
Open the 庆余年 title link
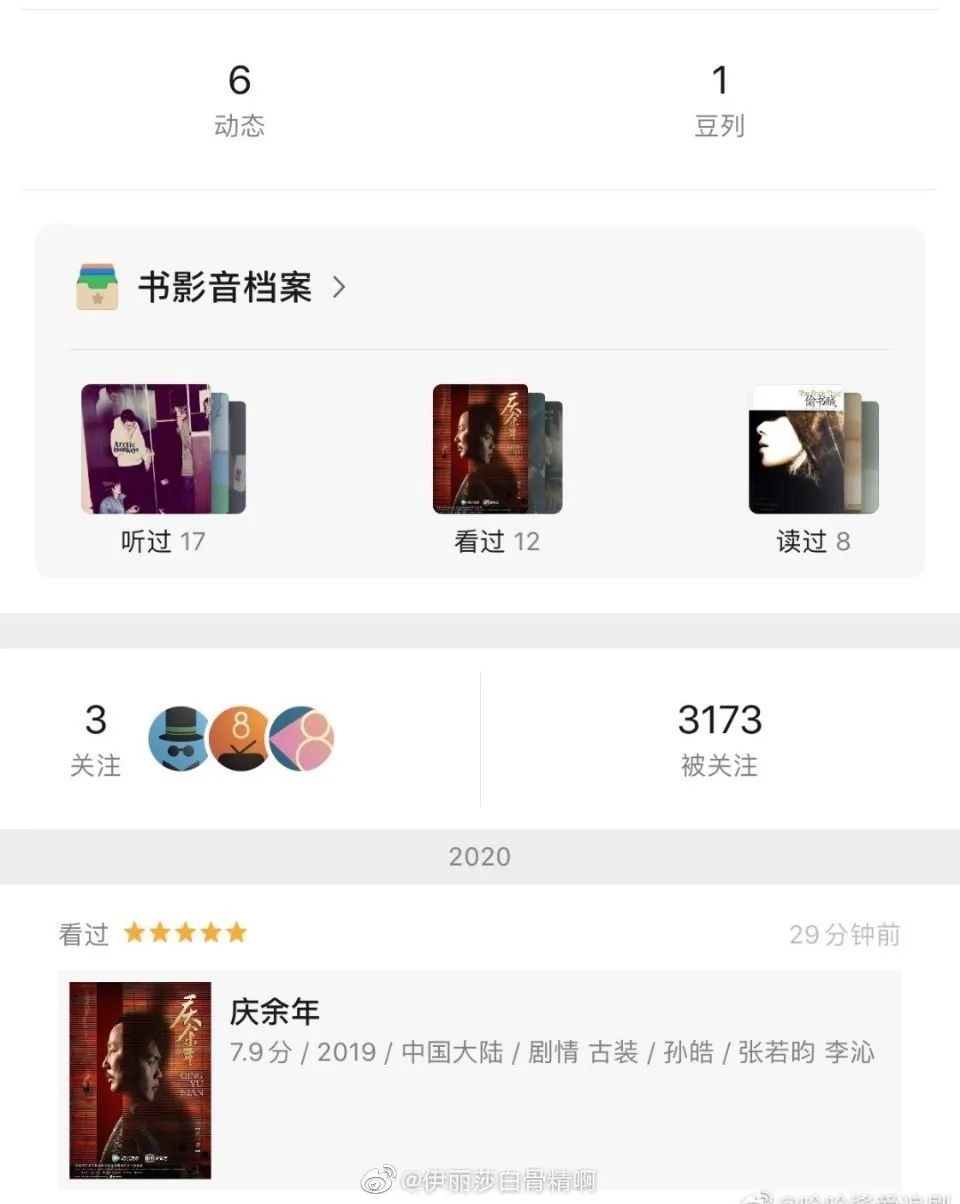click(275, 1013)
